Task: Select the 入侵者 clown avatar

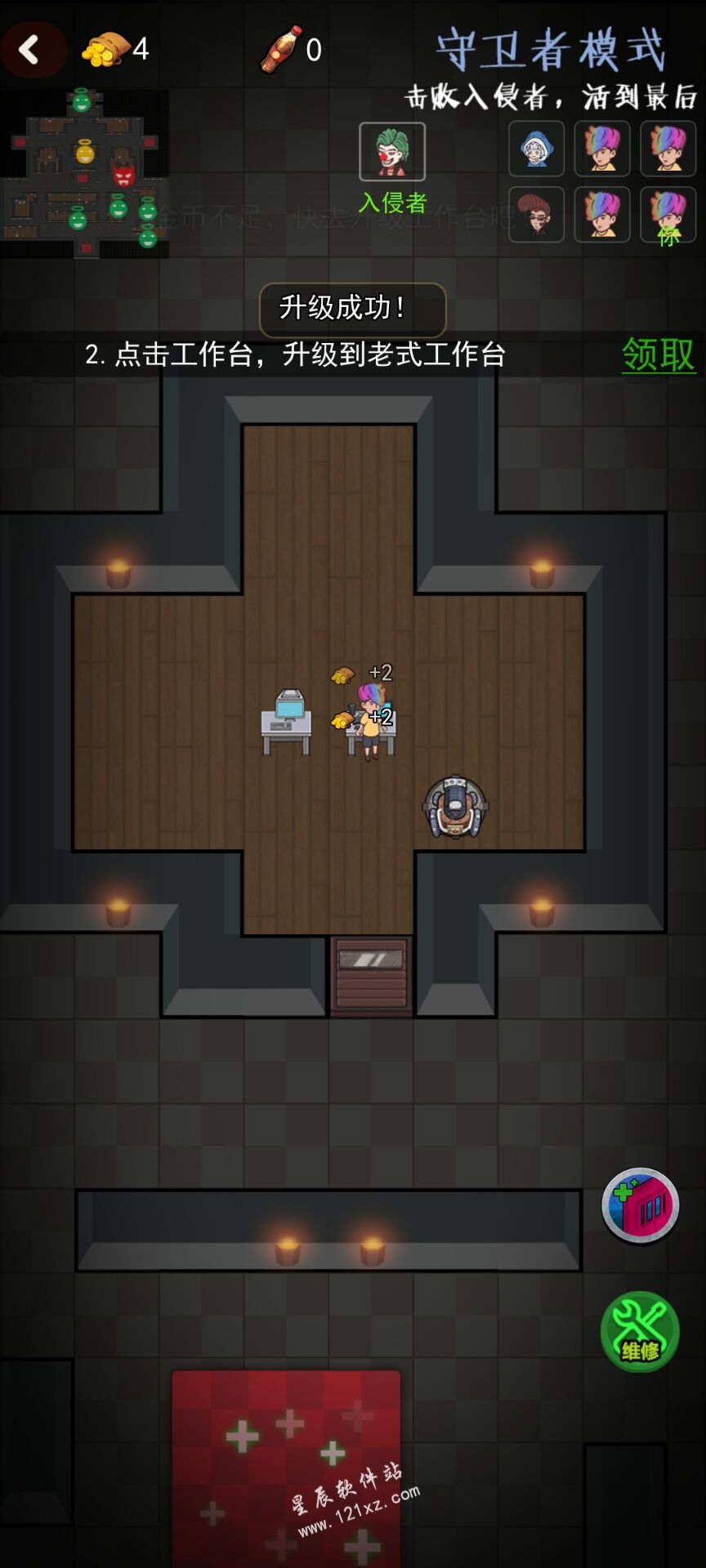Action: coord(392,152)
